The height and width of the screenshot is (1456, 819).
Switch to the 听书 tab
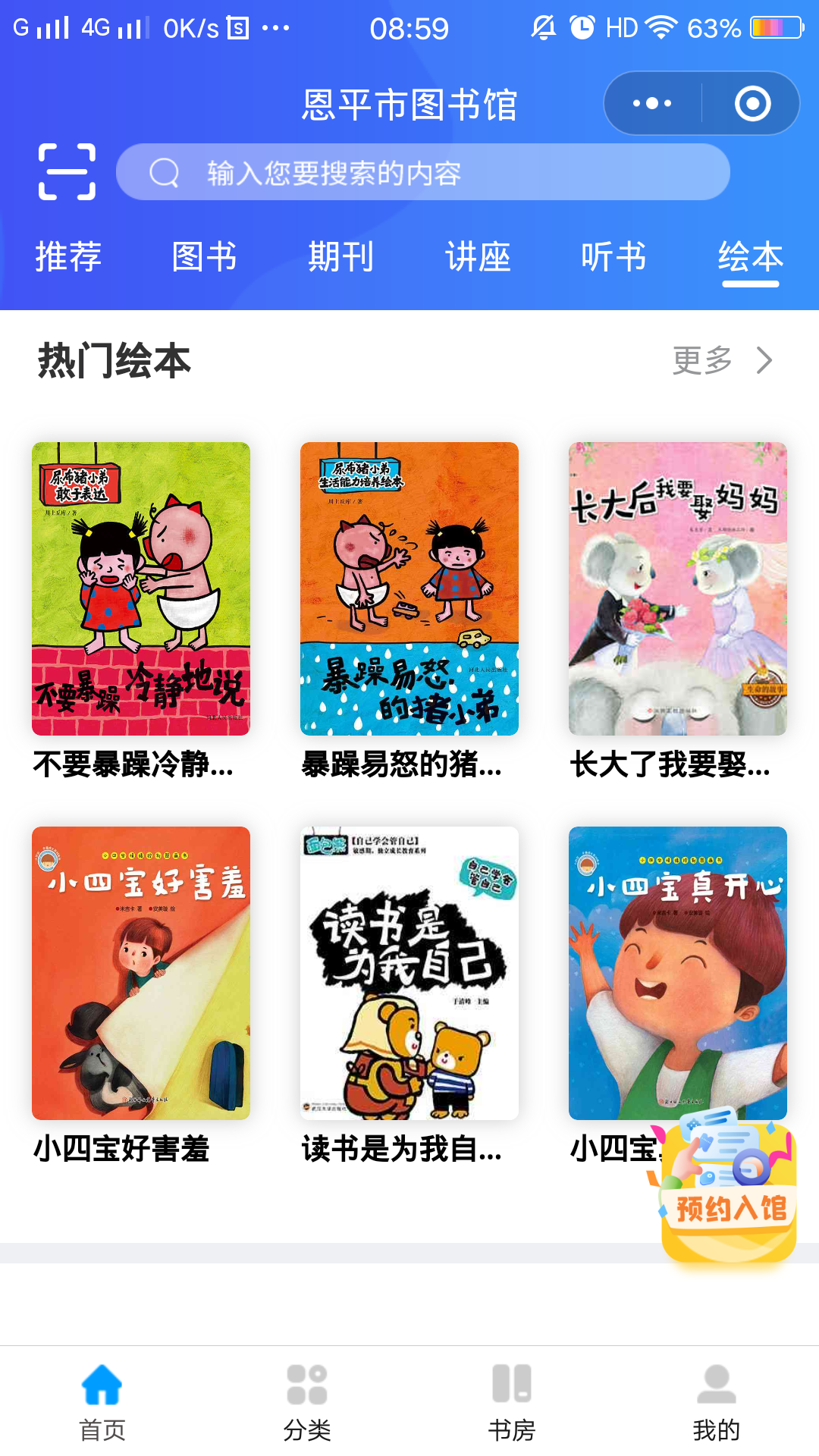point(614,257)
